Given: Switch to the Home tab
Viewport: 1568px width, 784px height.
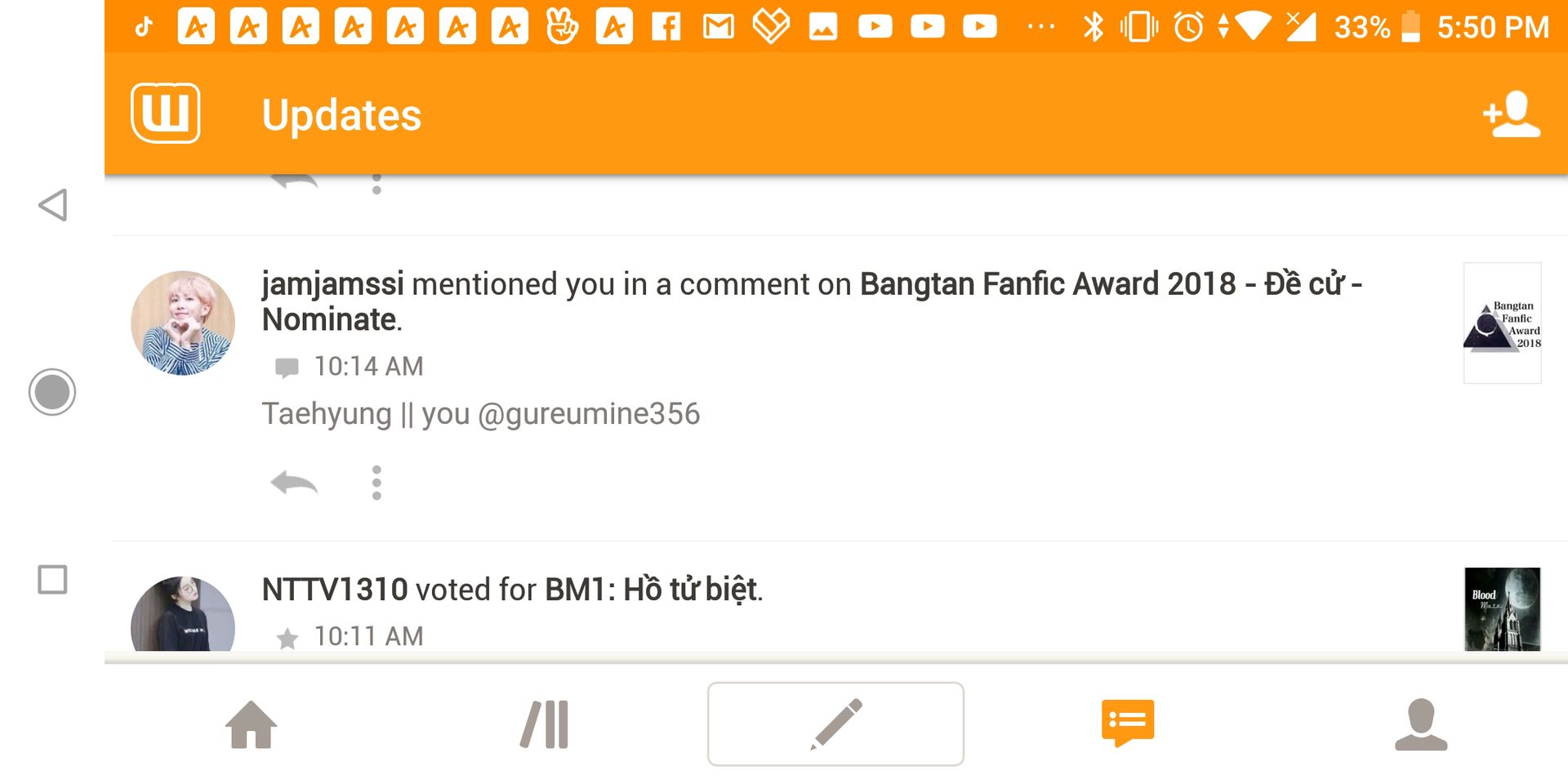Looking at the screenshot, I should click(252, 724).
